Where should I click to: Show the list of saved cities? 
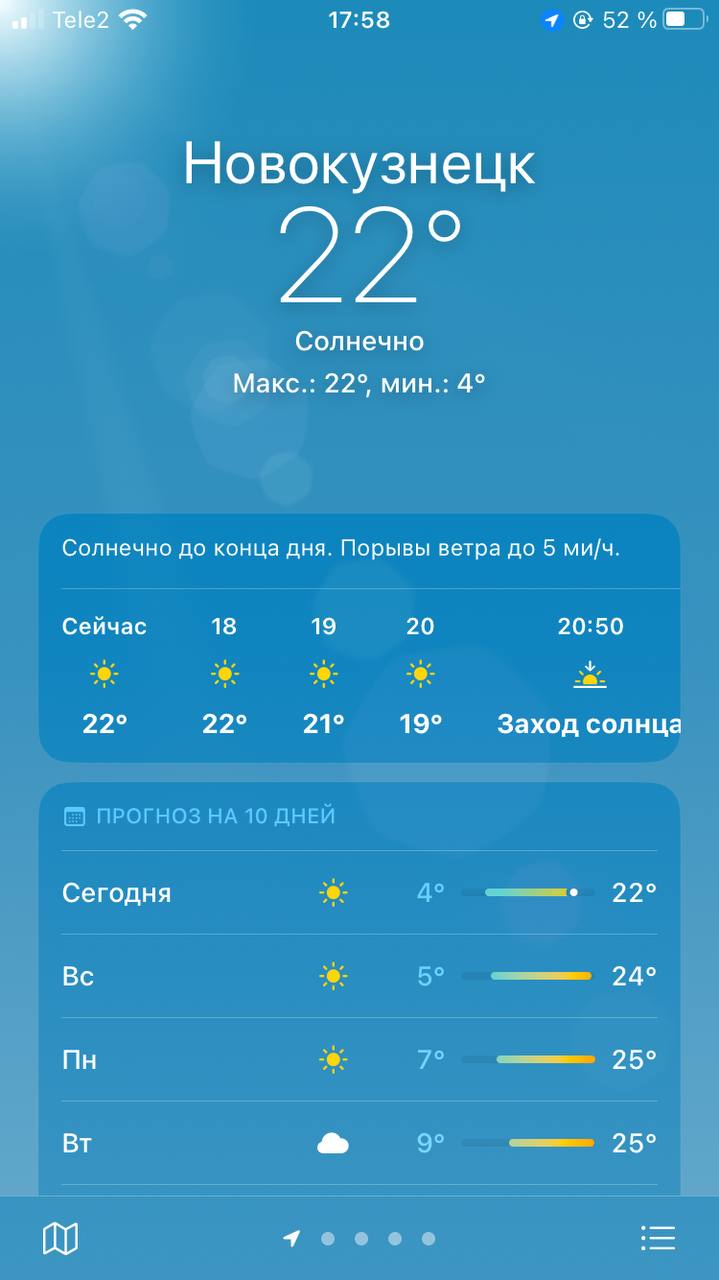coord(658,1239)
